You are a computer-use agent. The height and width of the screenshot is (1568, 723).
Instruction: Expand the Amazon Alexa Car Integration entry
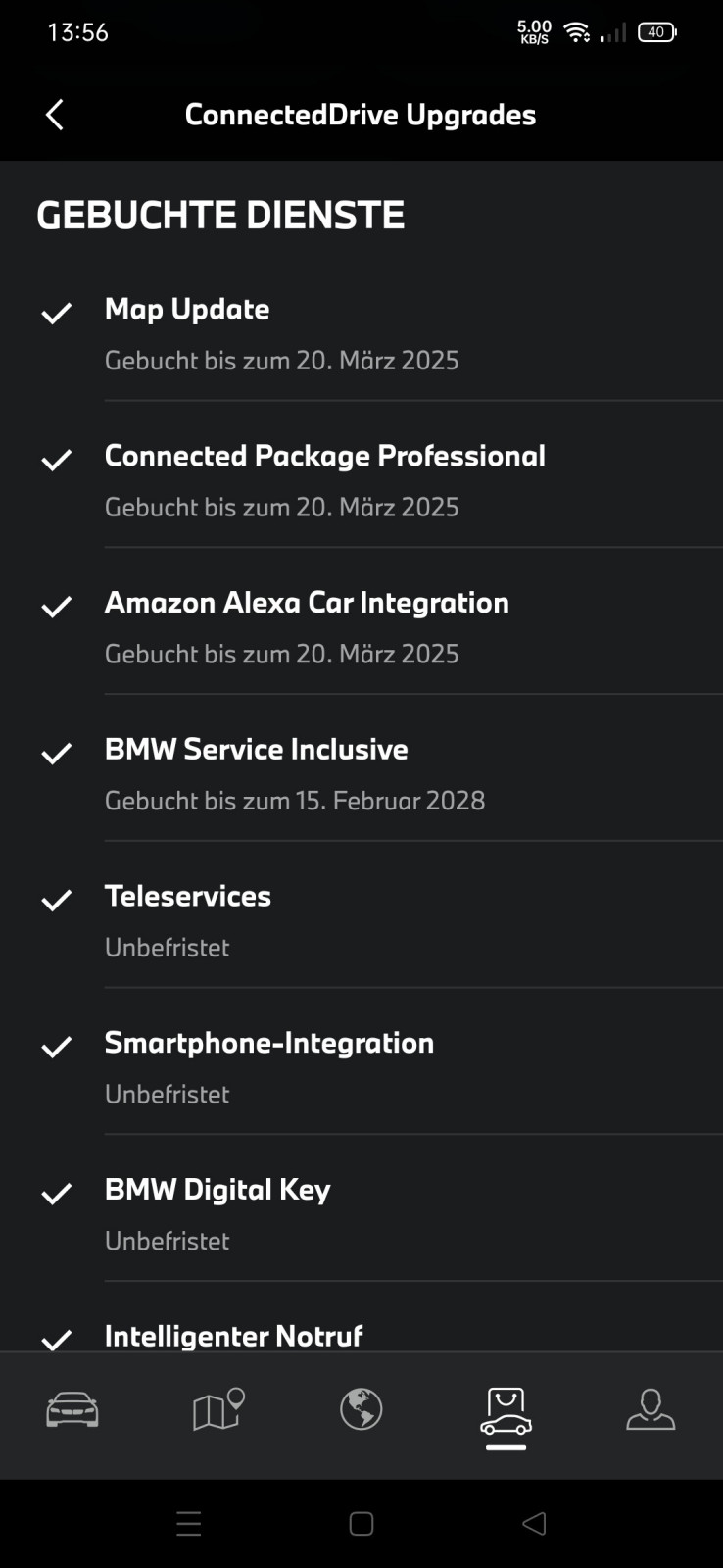click(x=307, y=603)
